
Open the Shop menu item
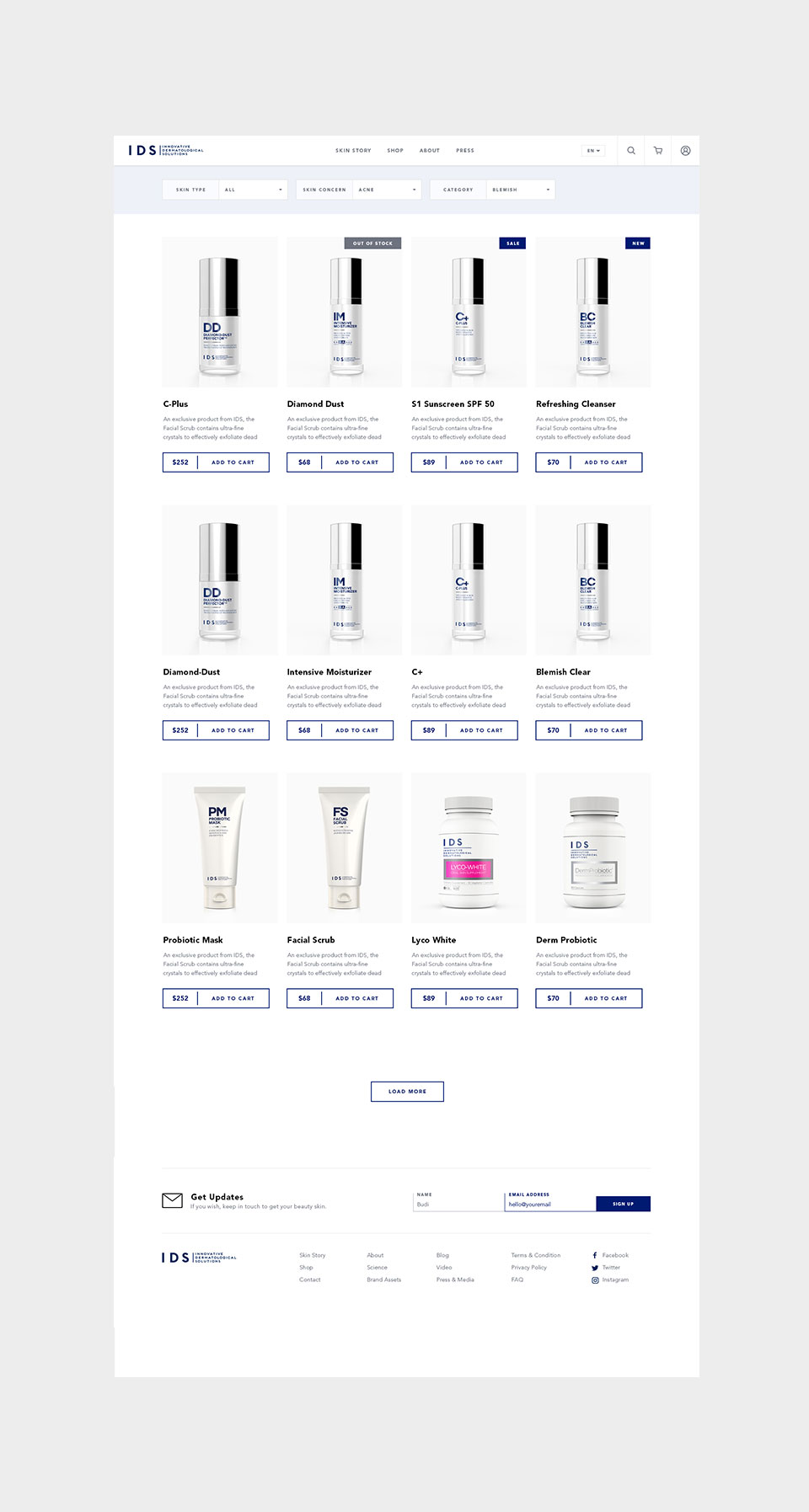click(395, 151)
